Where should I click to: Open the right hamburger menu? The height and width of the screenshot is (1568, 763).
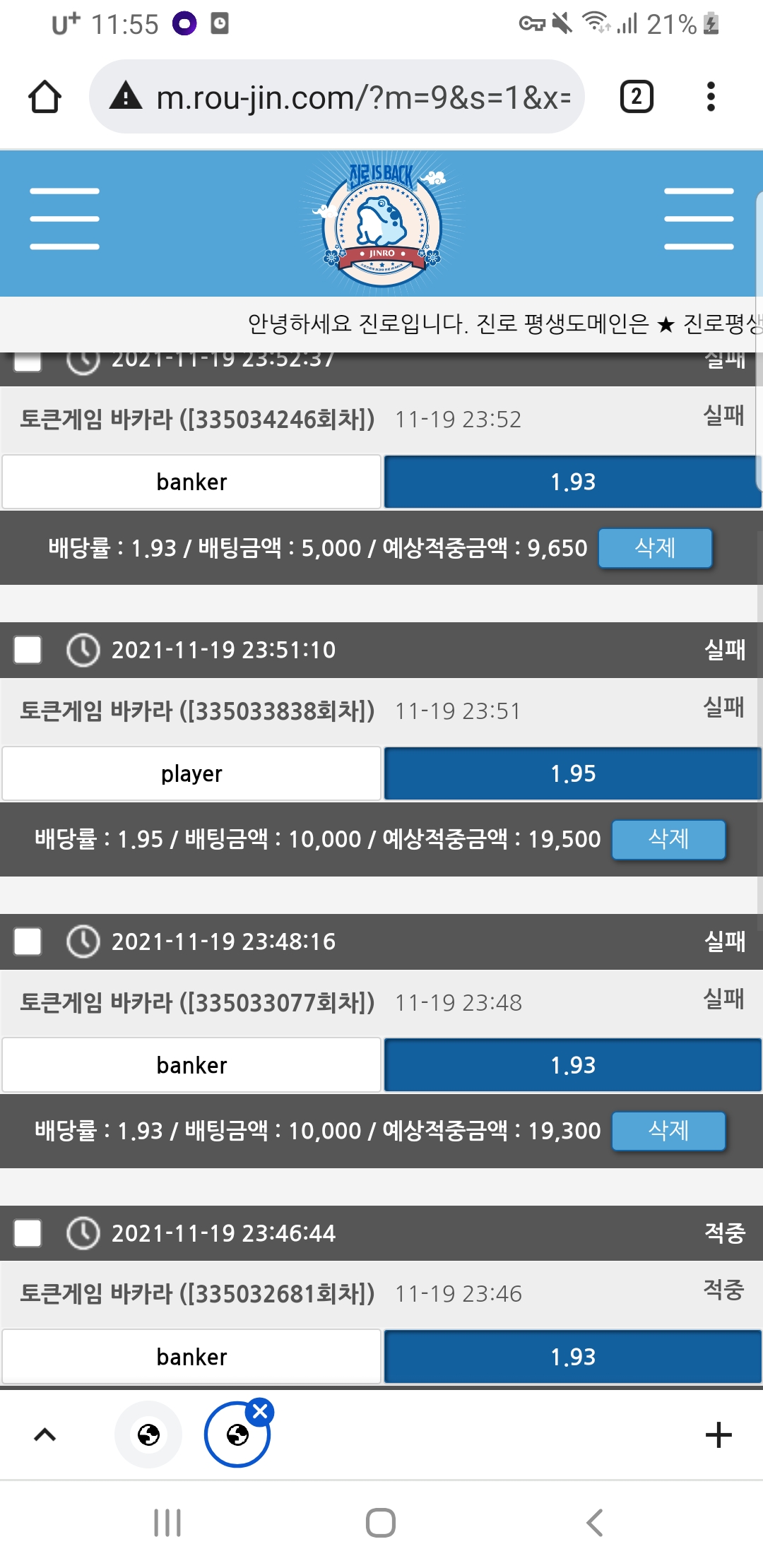coord(699,219)
